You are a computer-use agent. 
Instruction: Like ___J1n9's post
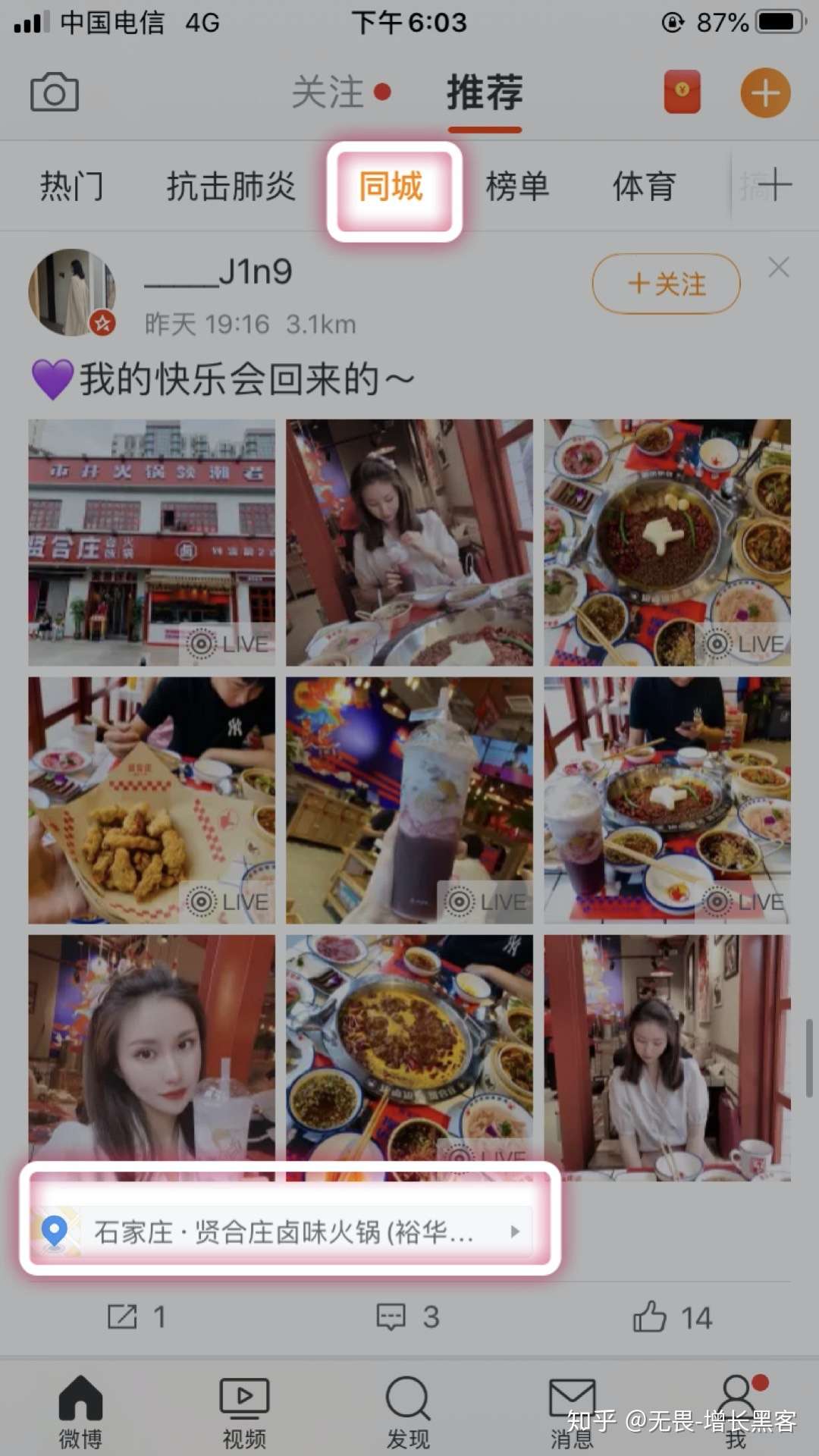click(672, 1317)
